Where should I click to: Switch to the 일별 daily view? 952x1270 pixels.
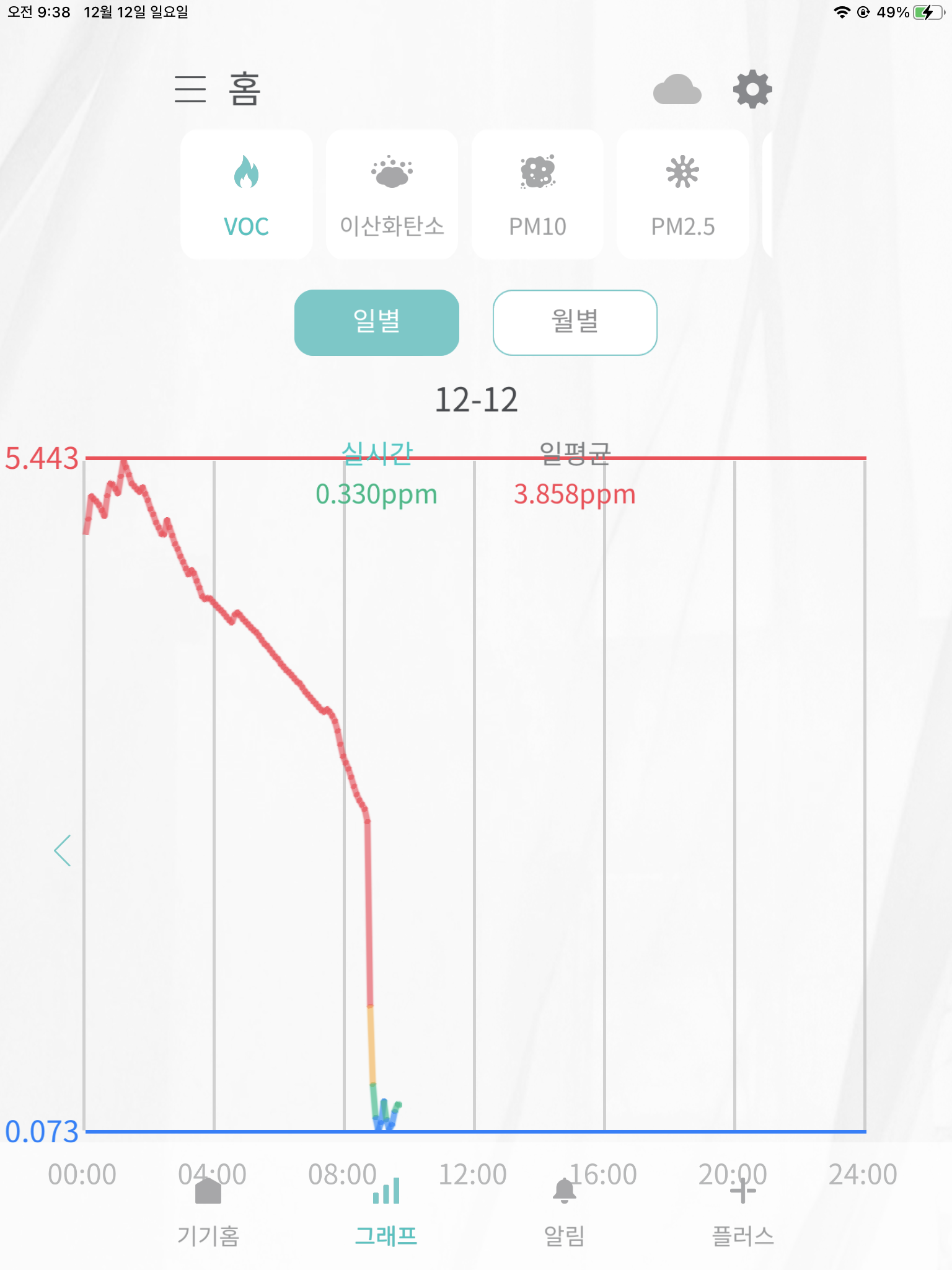[x=376, y=322]
